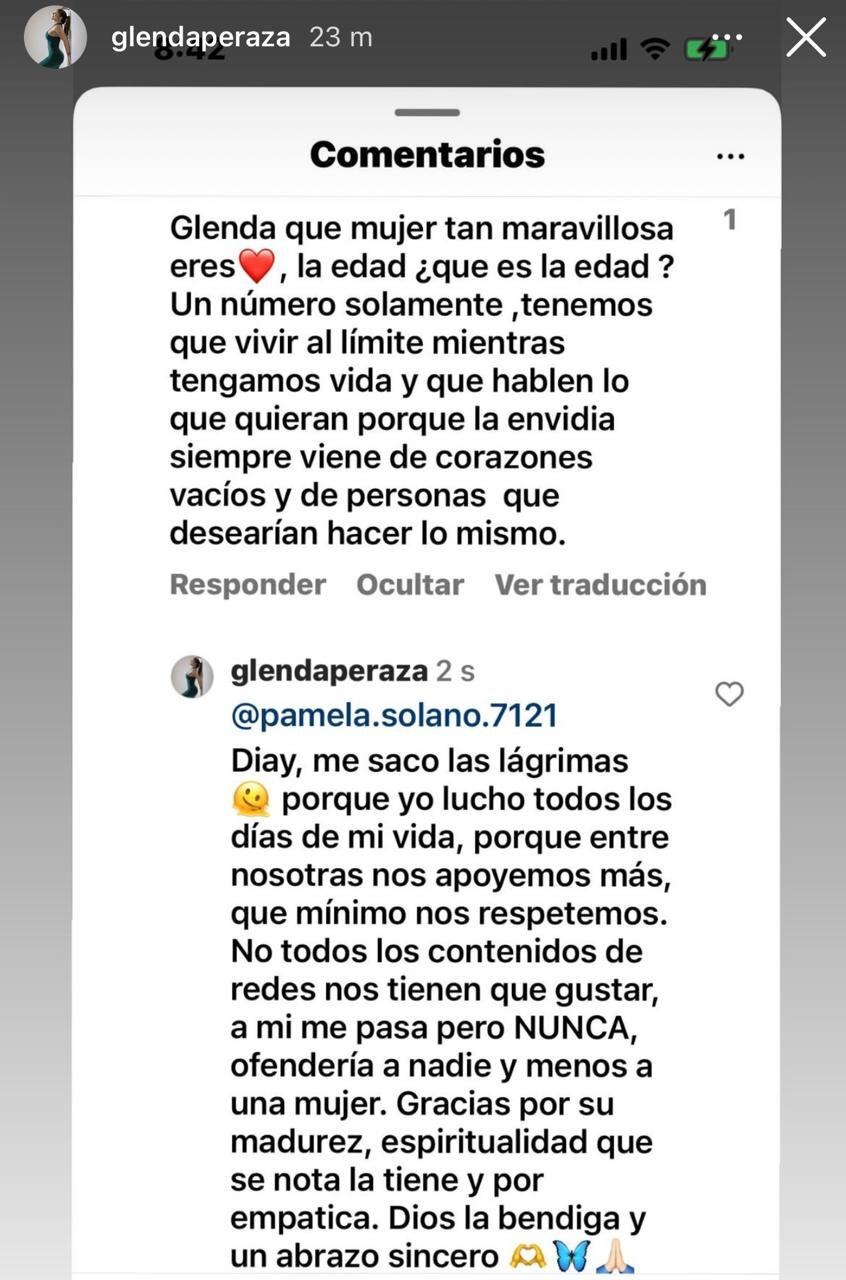Tap the glendaperaza profile picture avatar

[x=55, y=36]
